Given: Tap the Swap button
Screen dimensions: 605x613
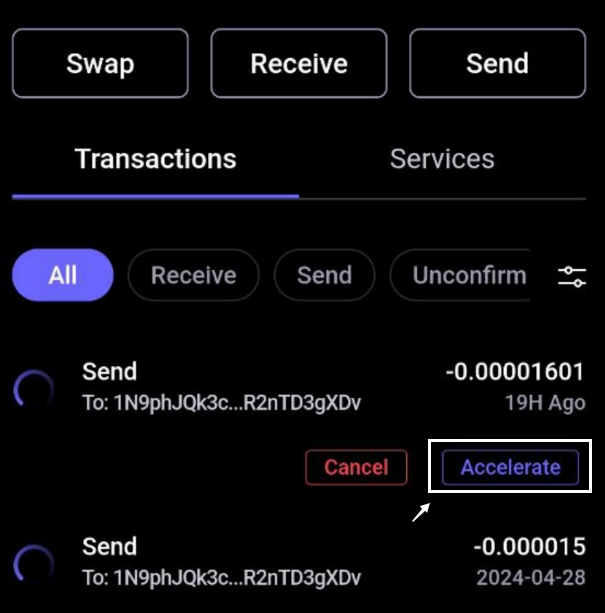Looking at the screenshot, I should pos(100,64).
